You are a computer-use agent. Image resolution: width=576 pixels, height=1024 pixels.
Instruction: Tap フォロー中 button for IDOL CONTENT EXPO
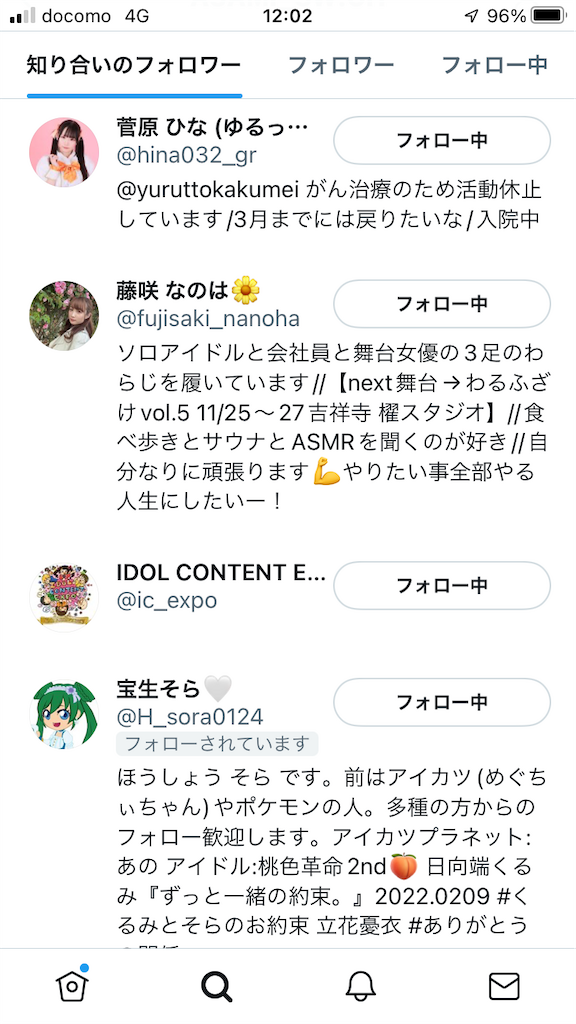tap(442, 586)
